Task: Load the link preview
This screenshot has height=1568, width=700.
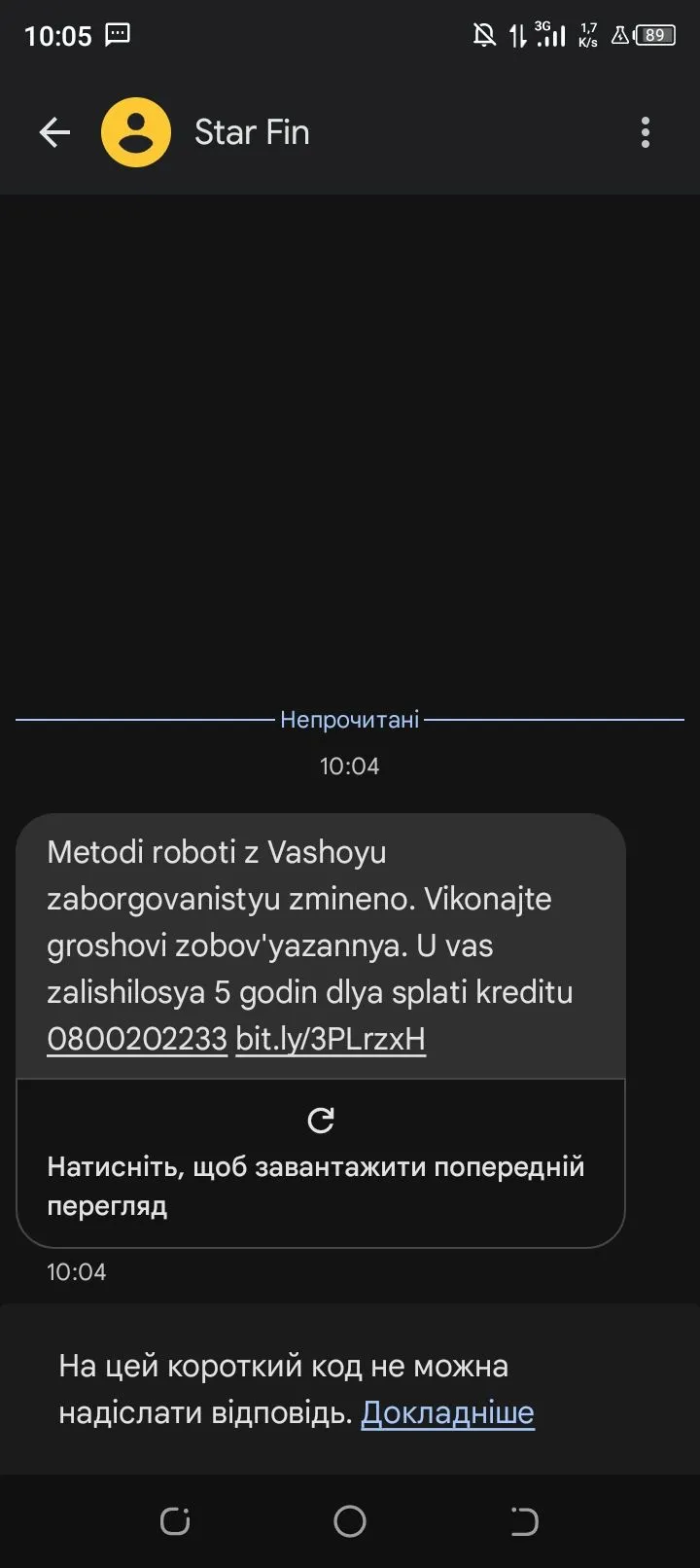Action: pyautogui.click(x=320, y=1162)
